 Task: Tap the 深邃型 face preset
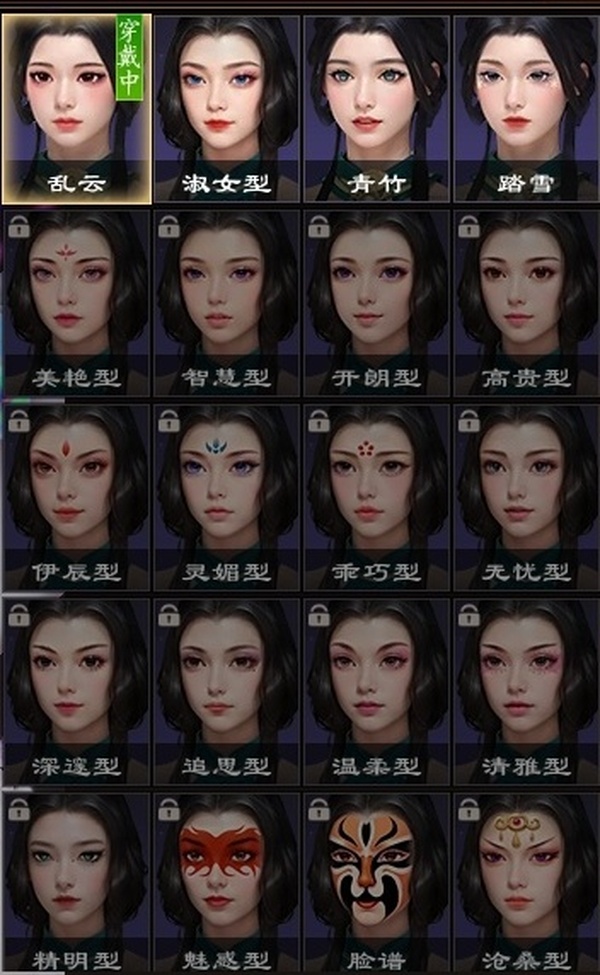76,691
